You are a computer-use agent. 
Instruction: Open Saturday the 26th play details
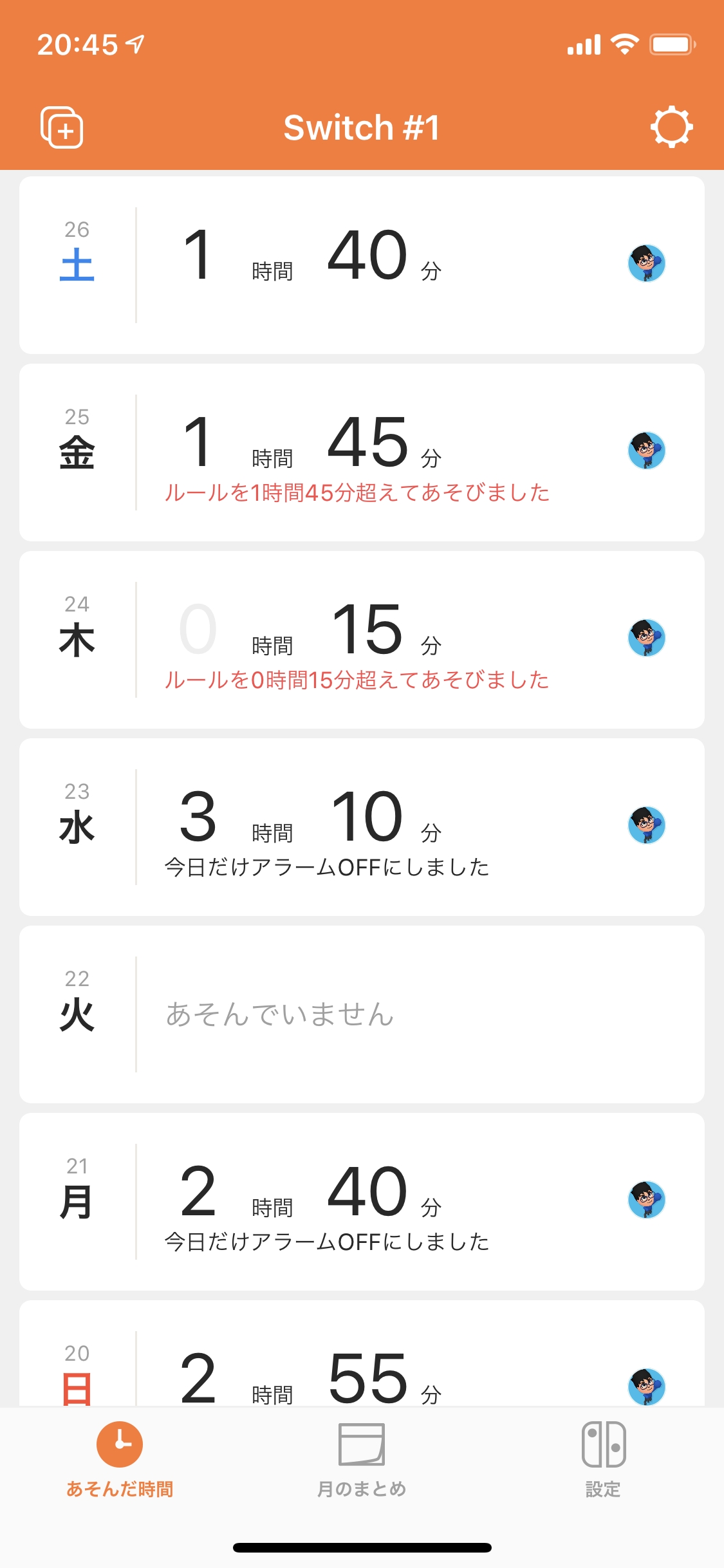point(362,265)
